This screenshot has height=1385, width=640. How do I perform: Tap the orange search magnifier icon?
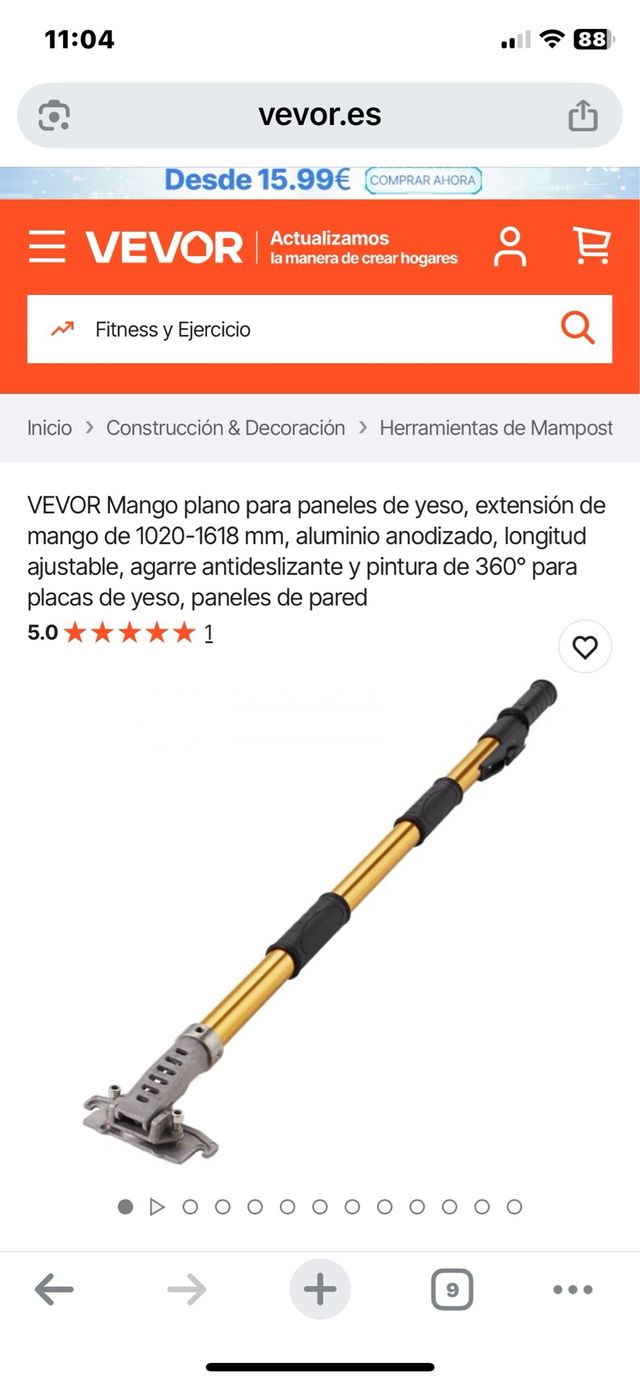pos(577,328)
